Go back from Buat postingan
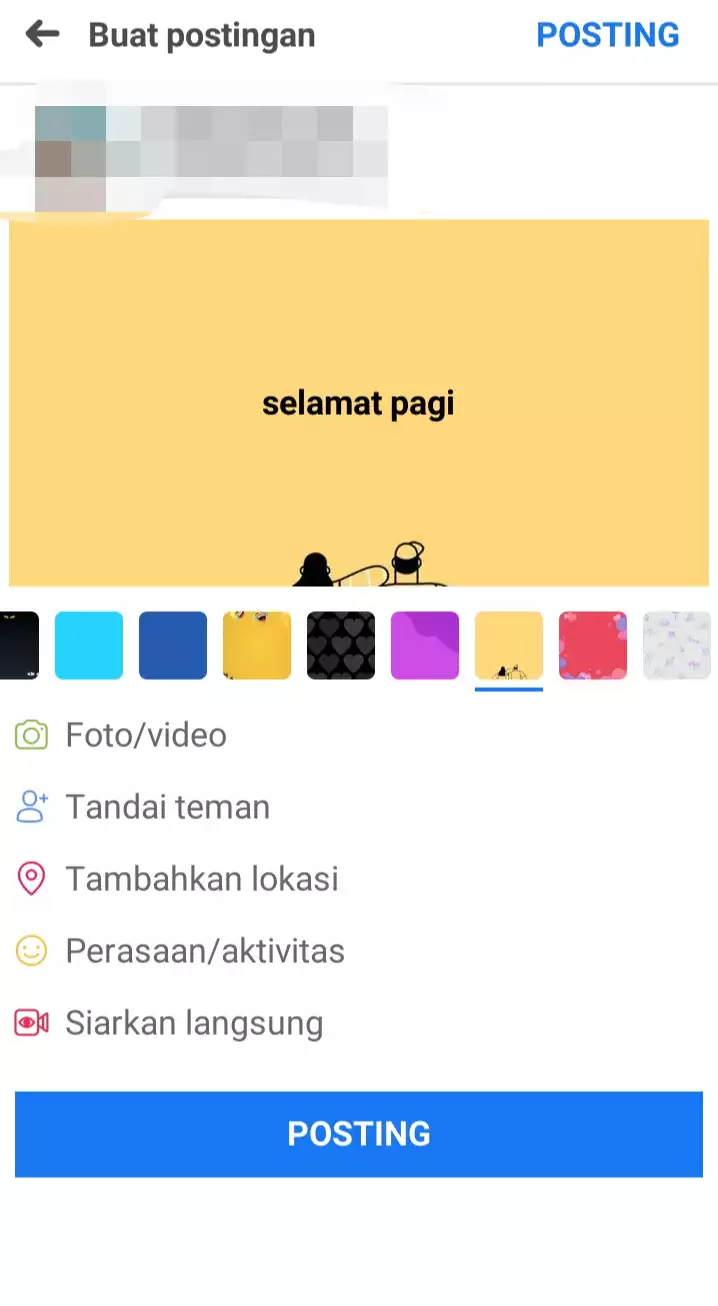The image size is (718, 1306). [x=42, y=35]
